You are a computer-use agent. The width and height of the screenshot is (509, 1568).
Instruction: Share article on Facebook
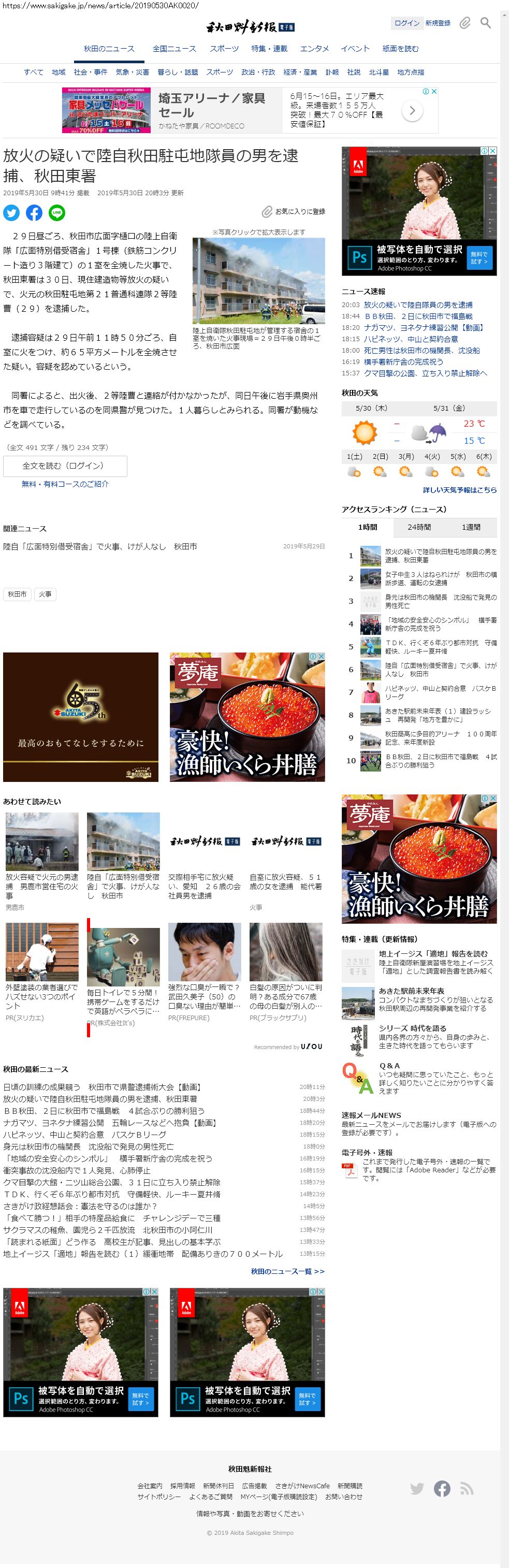point(34,212)
